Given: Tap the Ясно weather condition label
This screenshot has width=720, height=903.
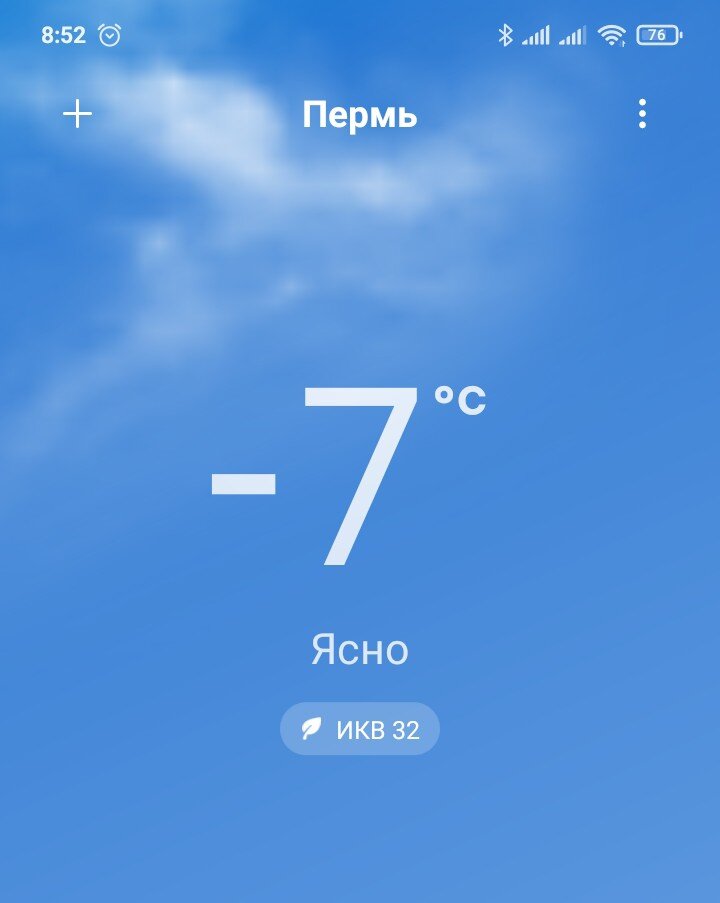Looking at the screenshot, I should point(359,650).
